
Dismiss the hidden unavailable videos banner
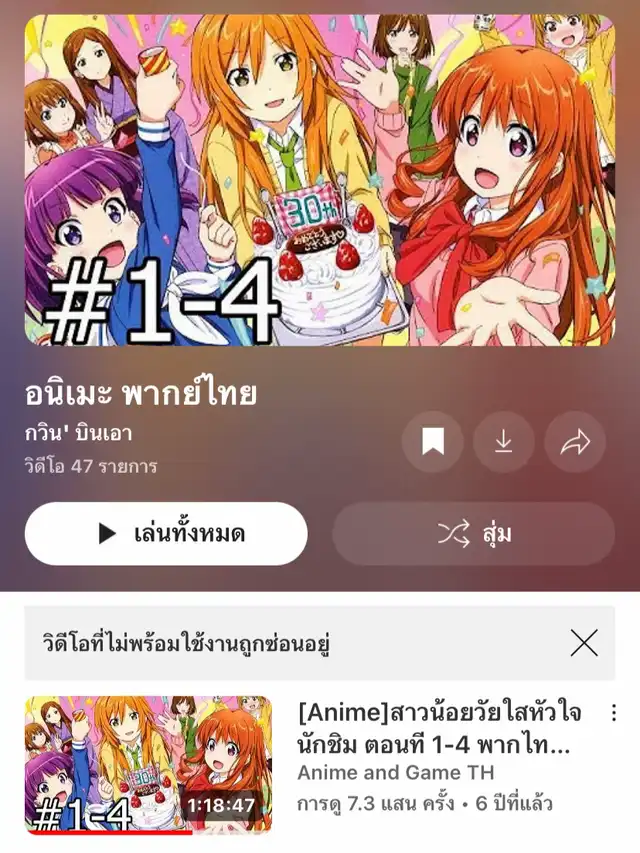[x=584, y=643]
